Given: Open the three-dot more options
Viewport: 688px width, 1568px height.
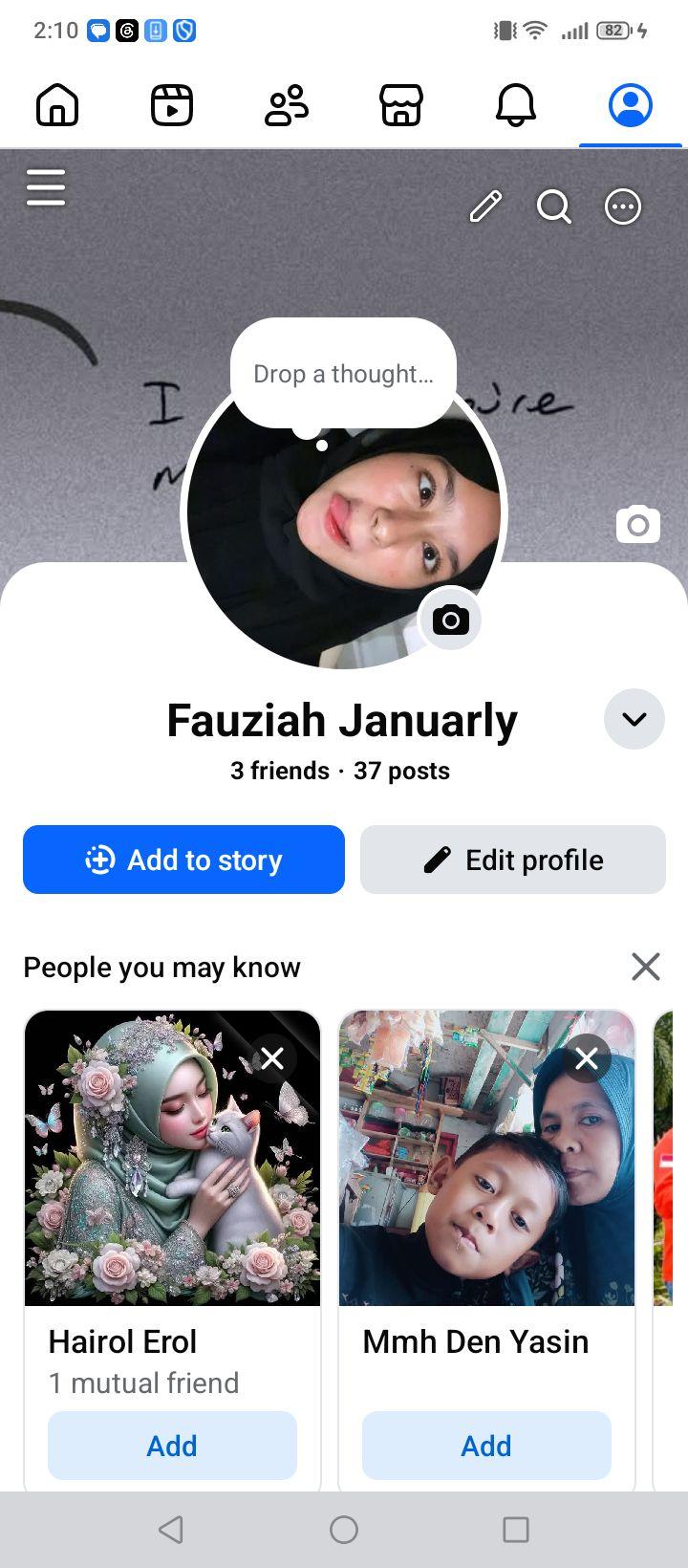Looking at the screenshot, I should point(623,207).
